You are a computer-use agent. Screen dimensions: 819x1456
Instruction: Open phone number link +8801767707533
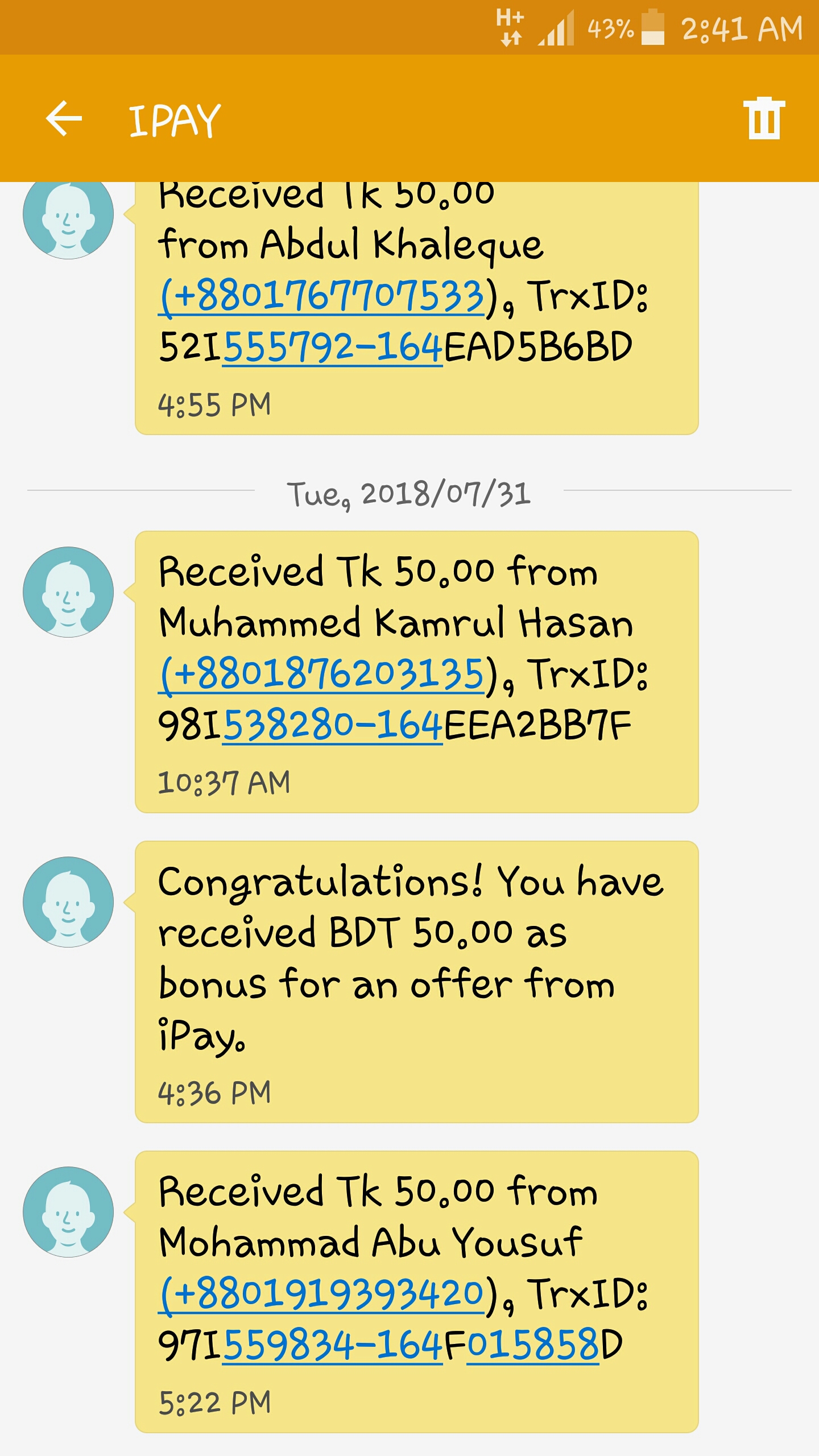322,296
